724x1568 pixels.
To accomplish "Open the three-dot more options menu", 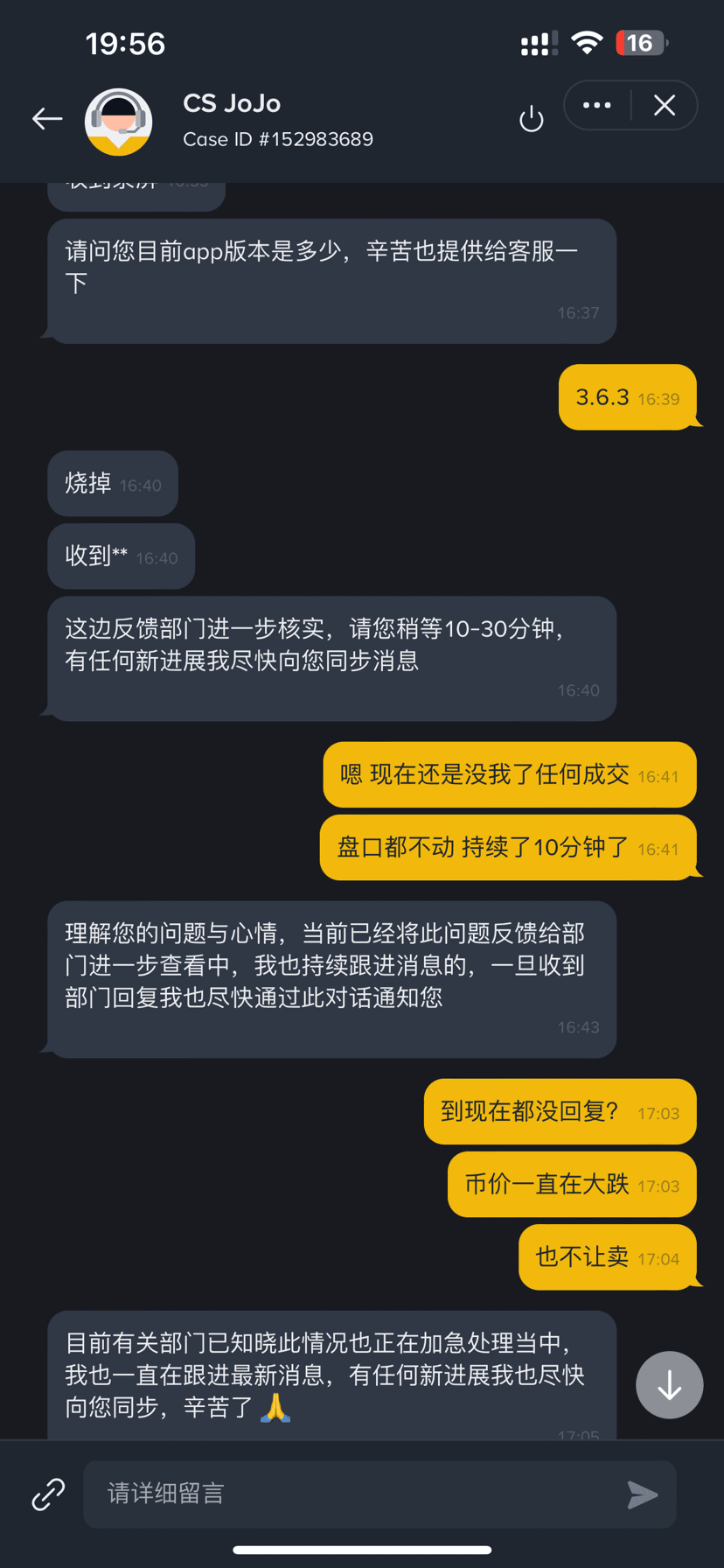I will point(597,106).
